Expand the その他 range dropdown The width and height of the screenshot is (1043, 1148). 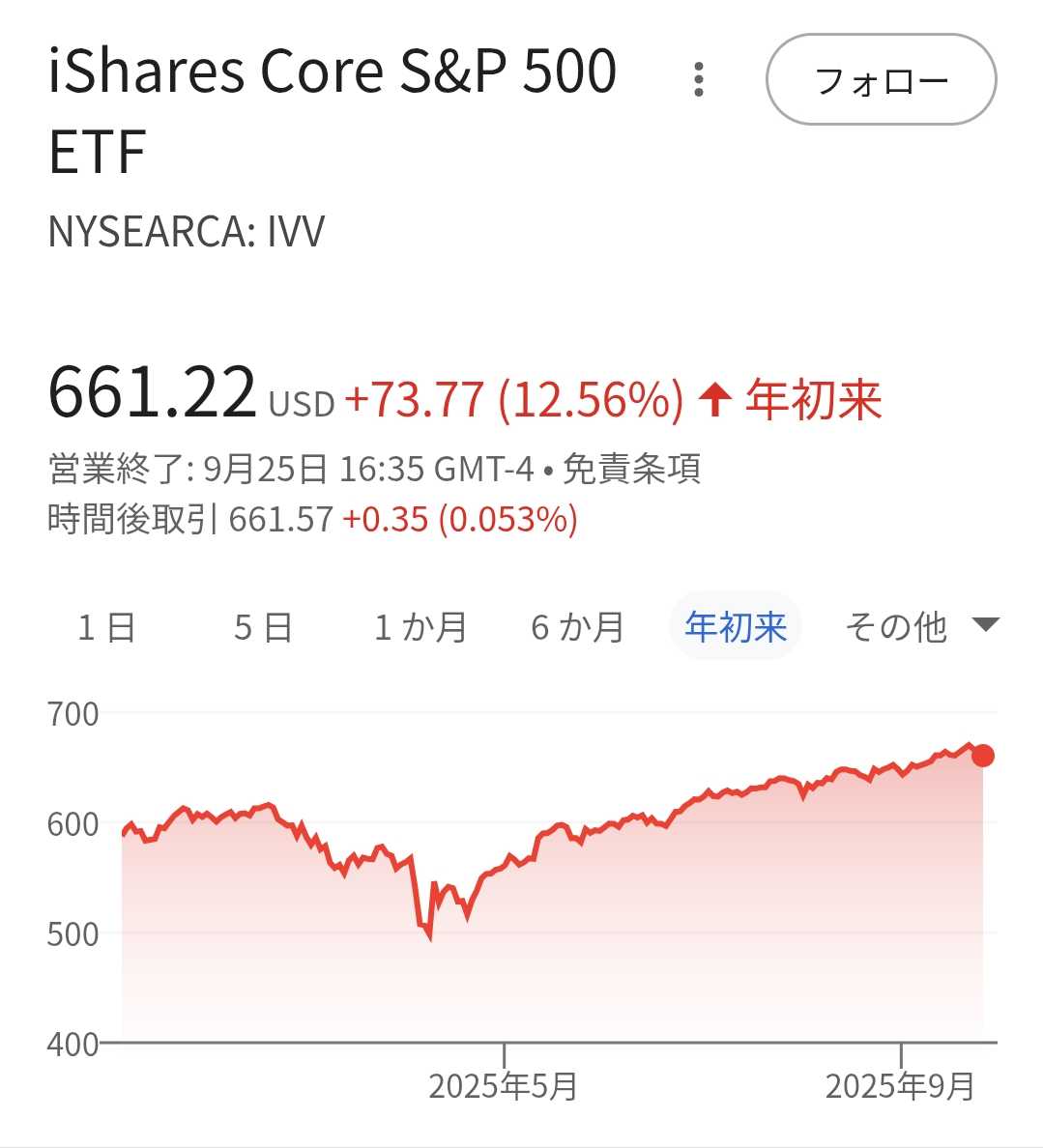pos(919,627)
